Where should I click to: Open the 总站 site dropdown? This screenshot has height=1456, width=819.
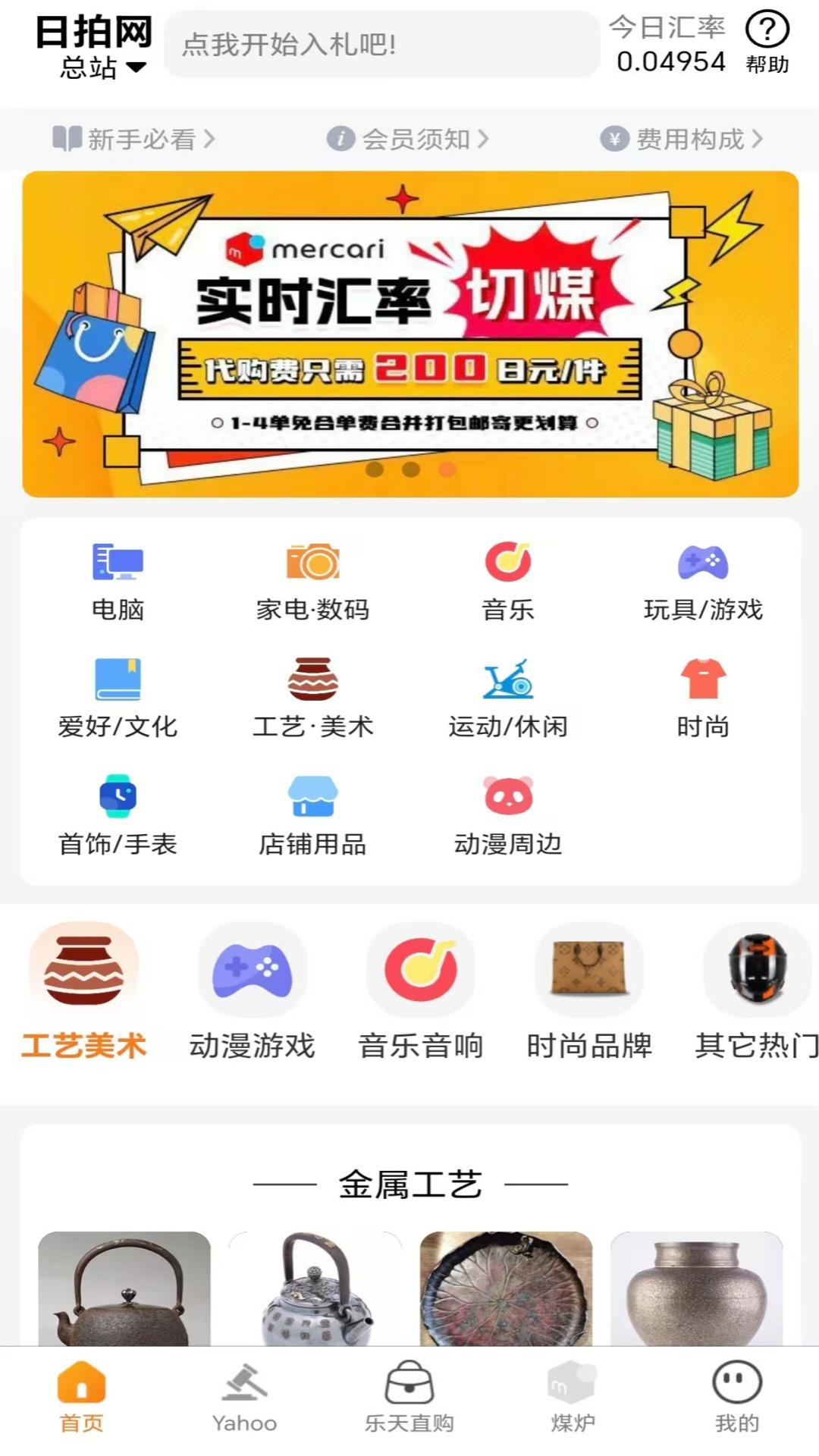[x=102, y=67]
